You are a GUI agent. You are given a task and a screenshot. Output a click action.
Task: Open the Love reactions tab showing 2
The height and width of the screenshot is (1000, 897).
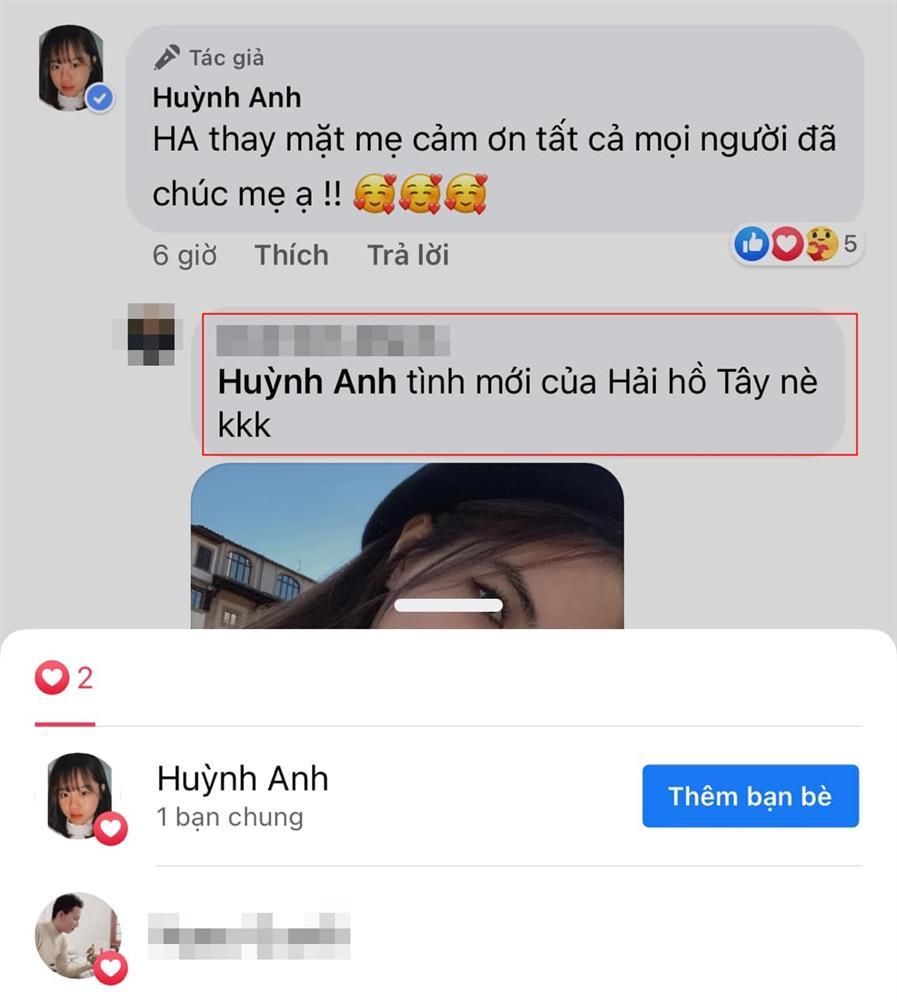[64, 678]
